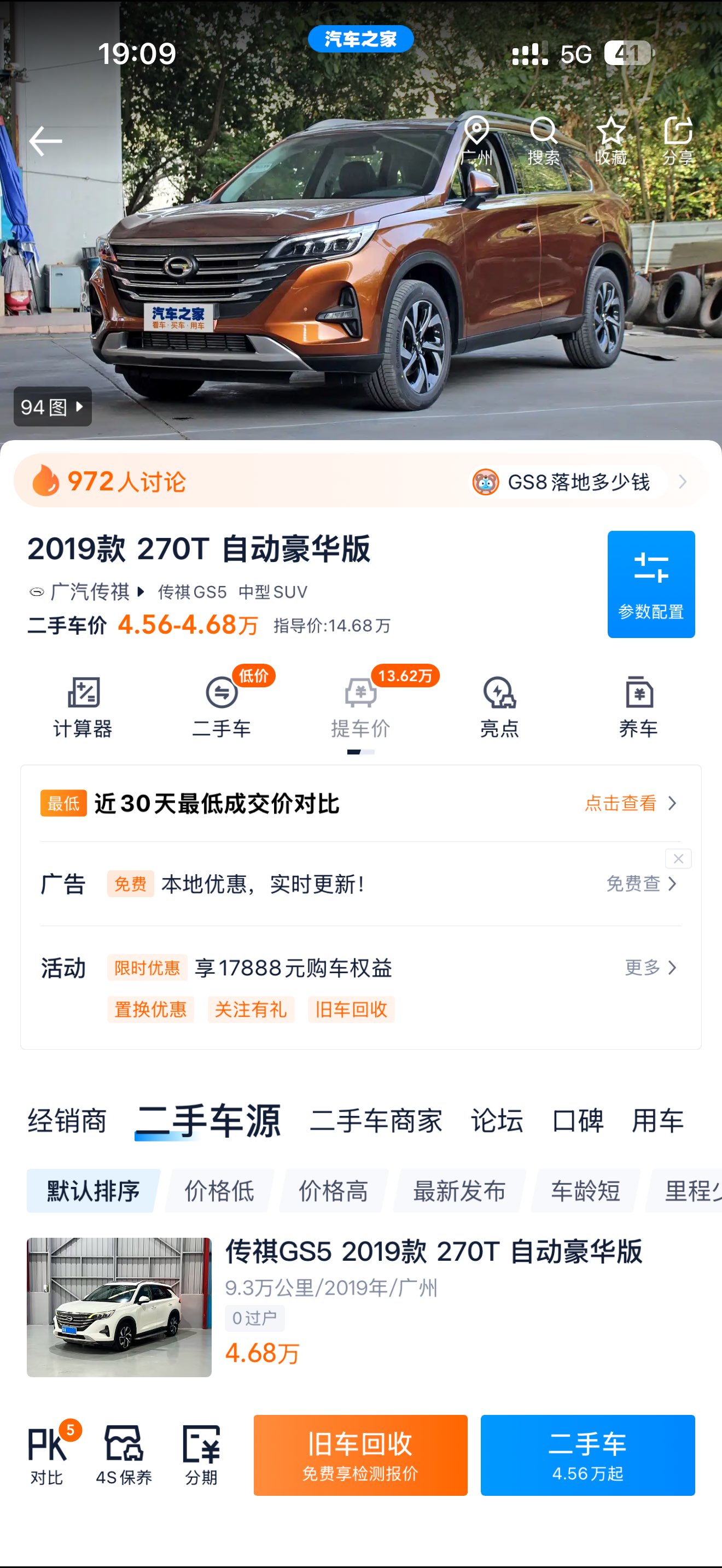Switch to the 论坛 tab
This screenshot has height=1568, width=722.
pos(497,1121)
